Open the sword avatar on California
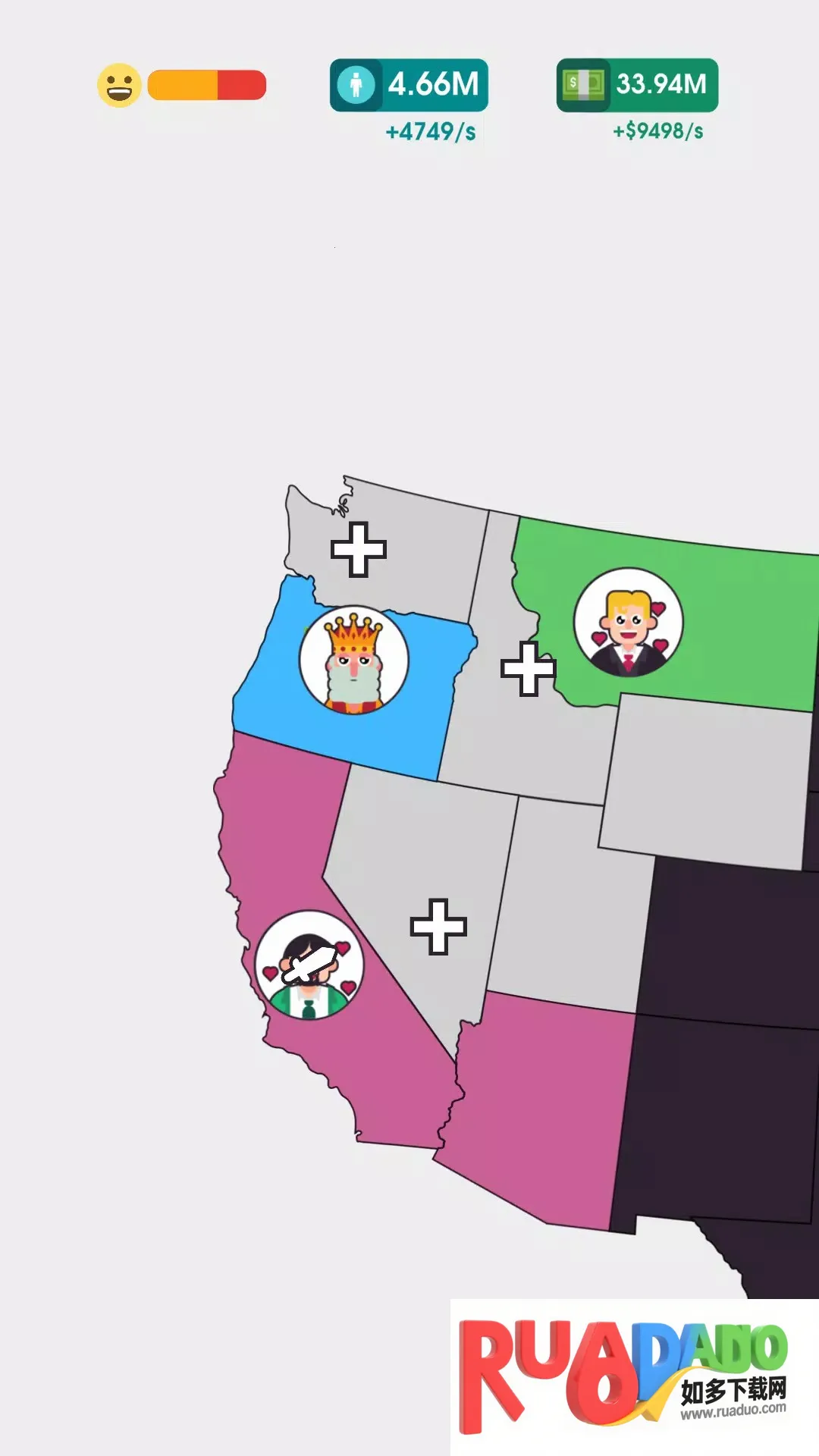 309,965
